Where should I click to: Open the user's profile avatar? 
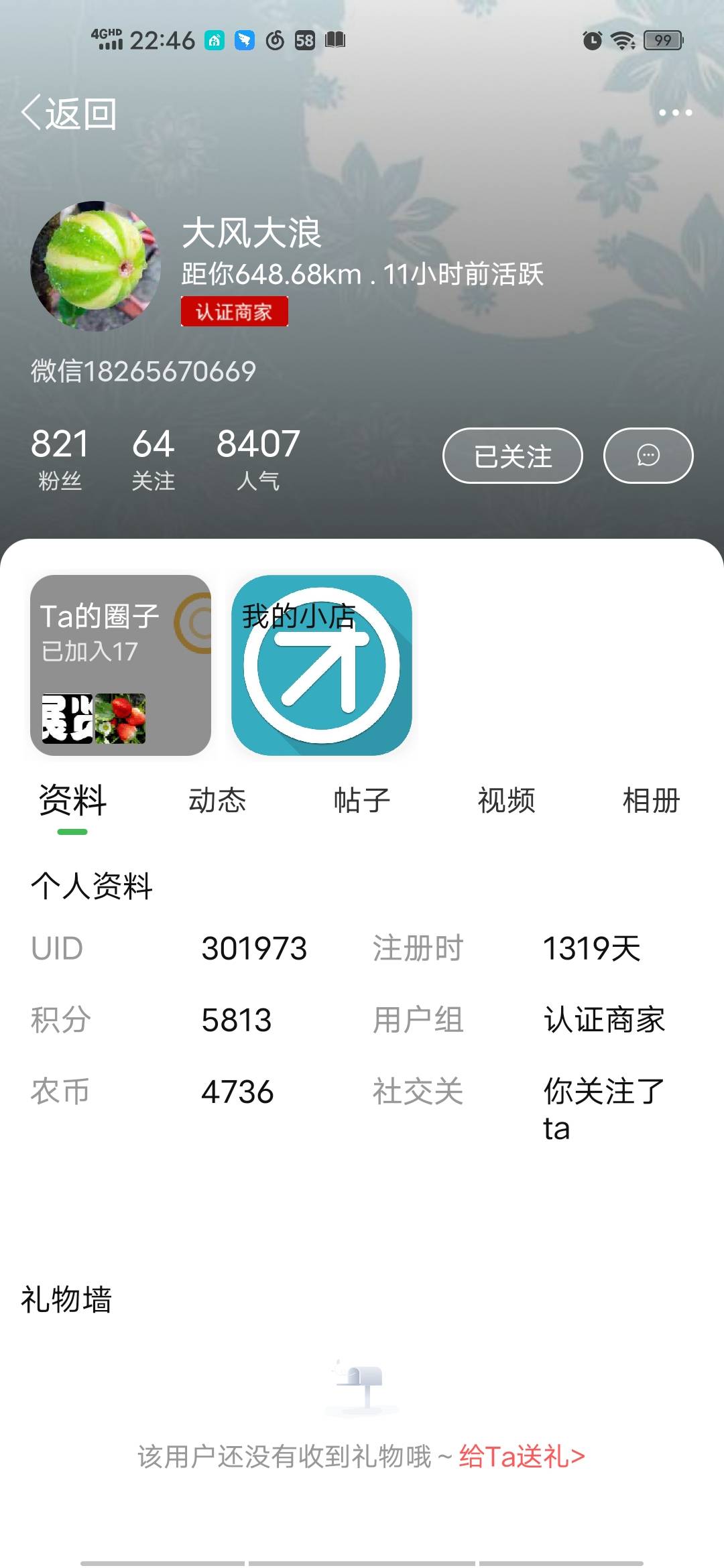(x=96, y=266)
